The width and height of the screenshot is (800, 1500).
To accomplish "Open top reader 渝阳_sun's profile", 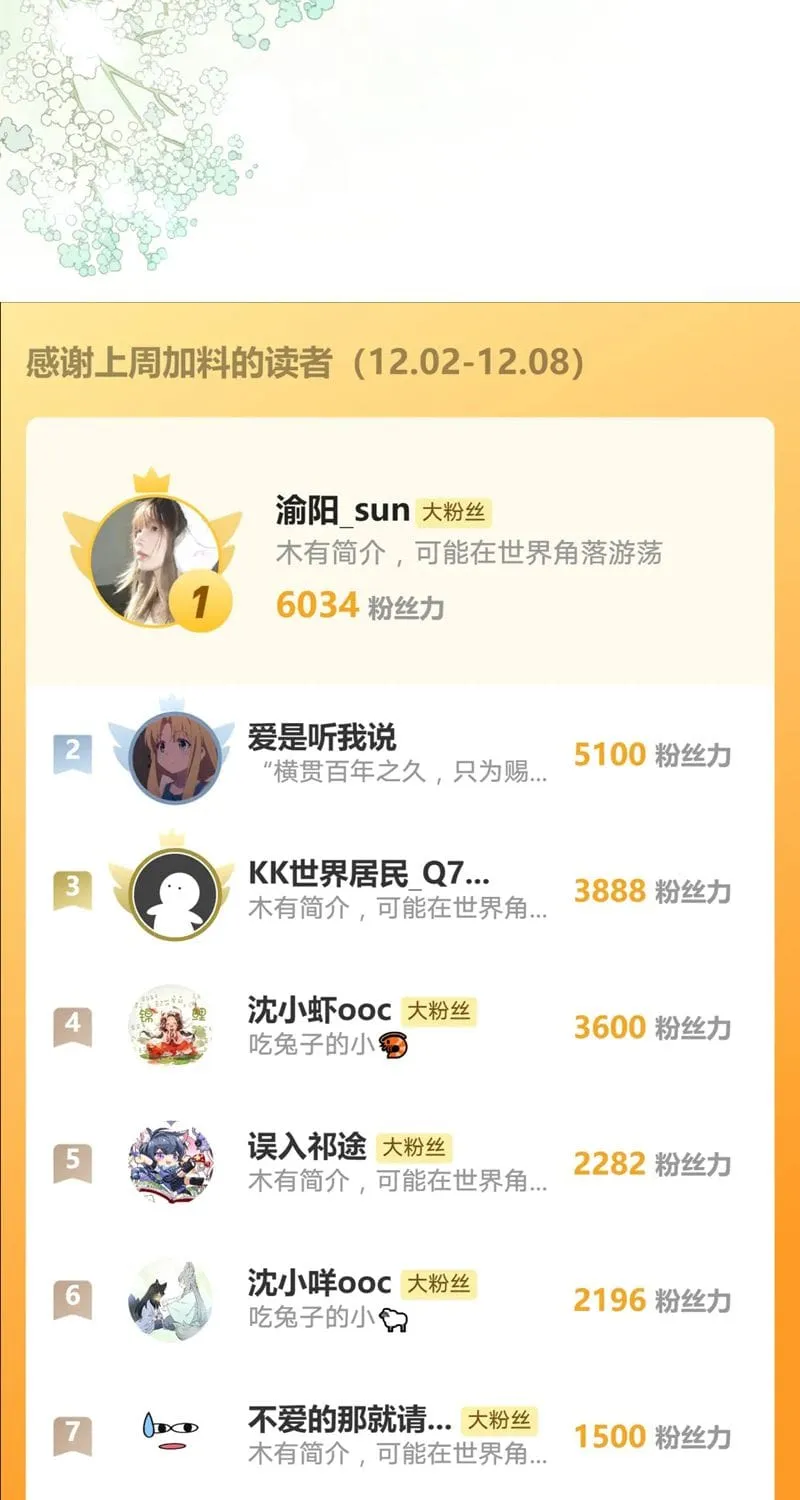I will (x=343, y=511).
